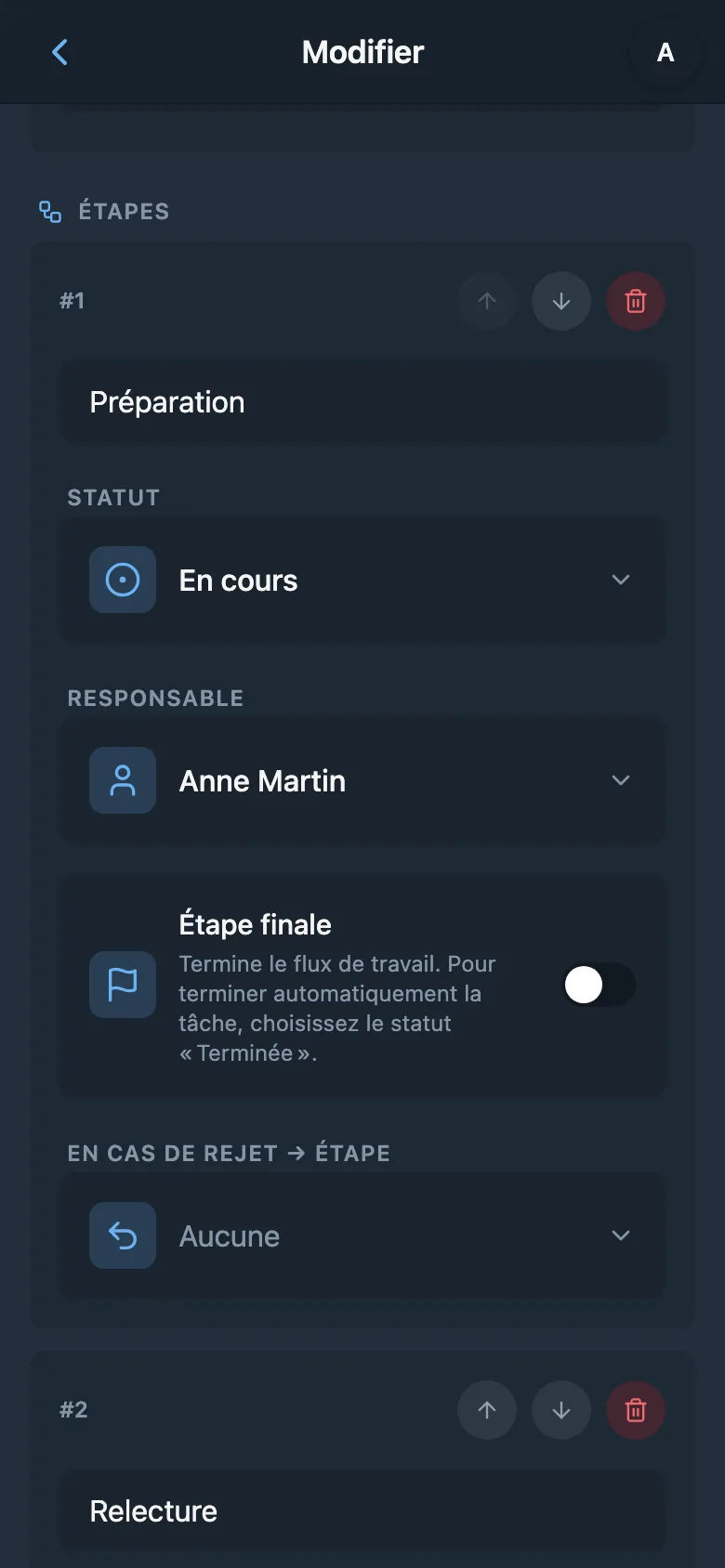This screenshot has width=725, height=1568.
Task: Move step #2 down
Action: (561, 1410)
